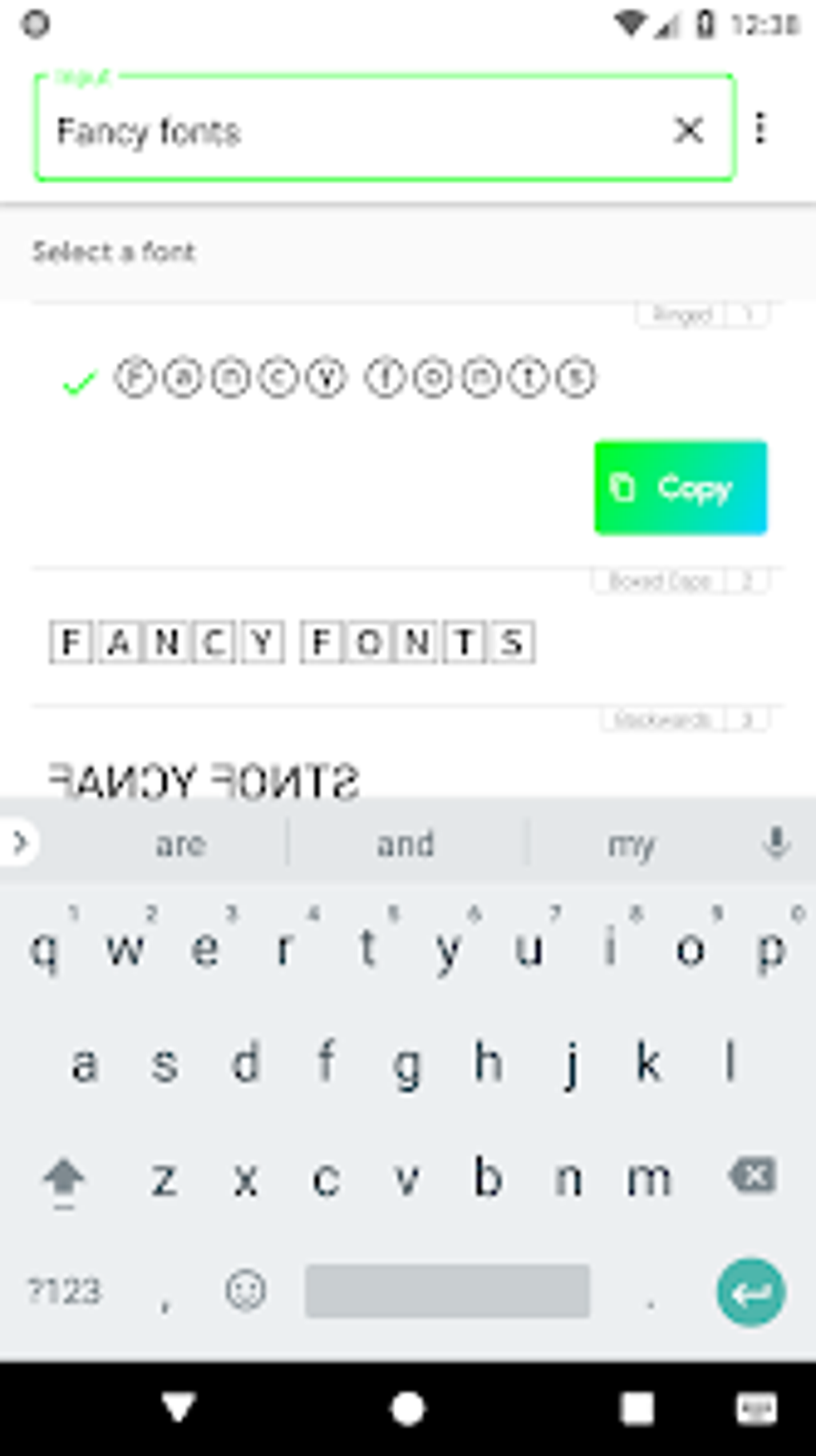Collapse the suggestion strip with the chevron

click(x=19, y=842)
